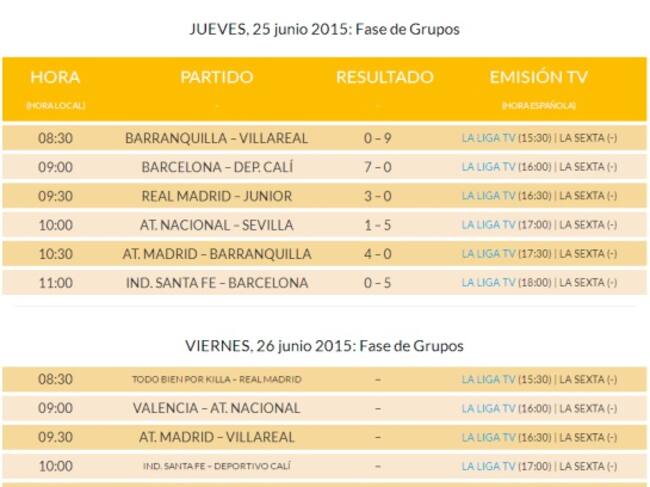Open La Liga TV link for Todo Bien Por Killa match
650x487 pixels.
488,380
